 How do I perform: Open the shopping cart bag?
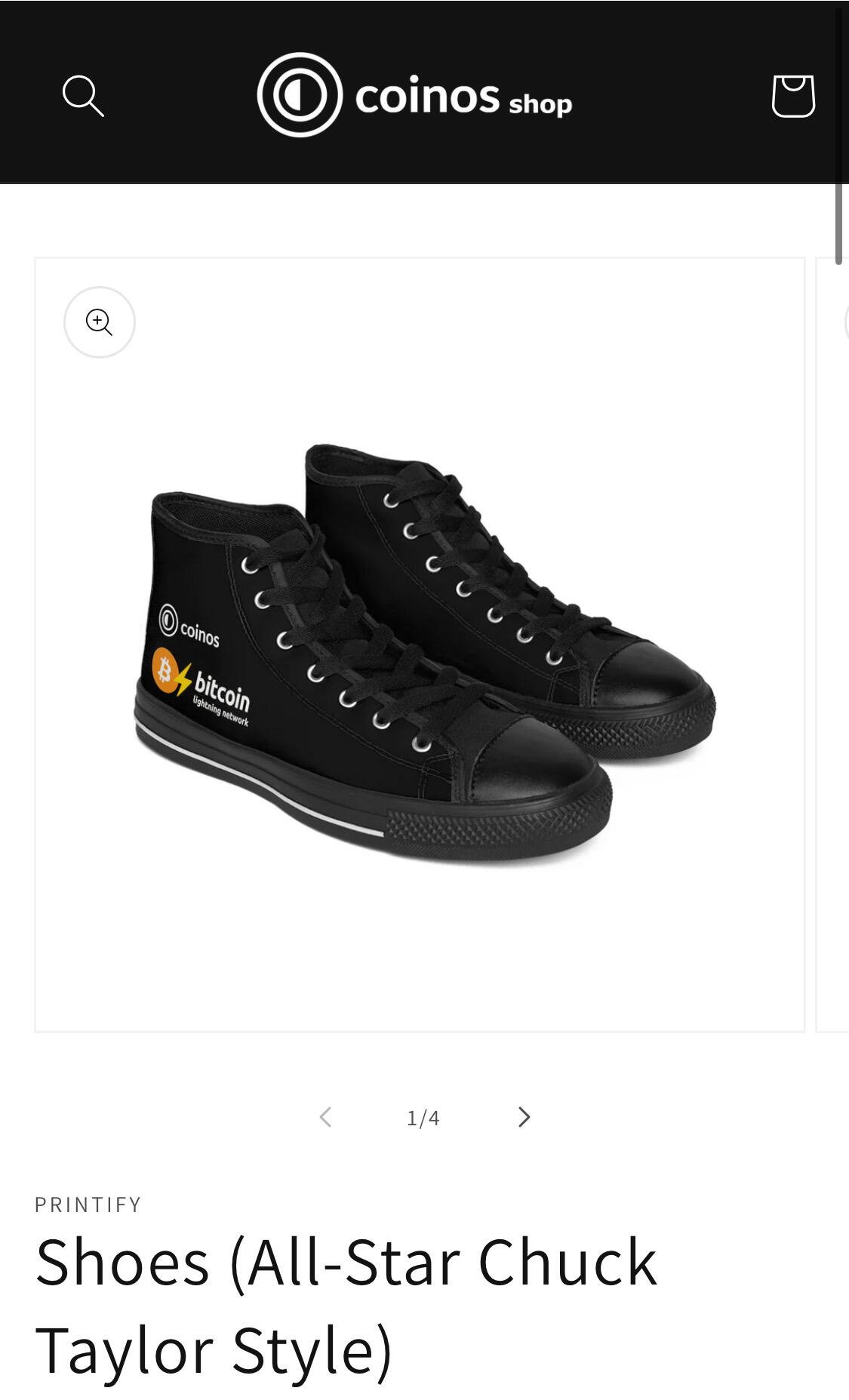(792, 96)
